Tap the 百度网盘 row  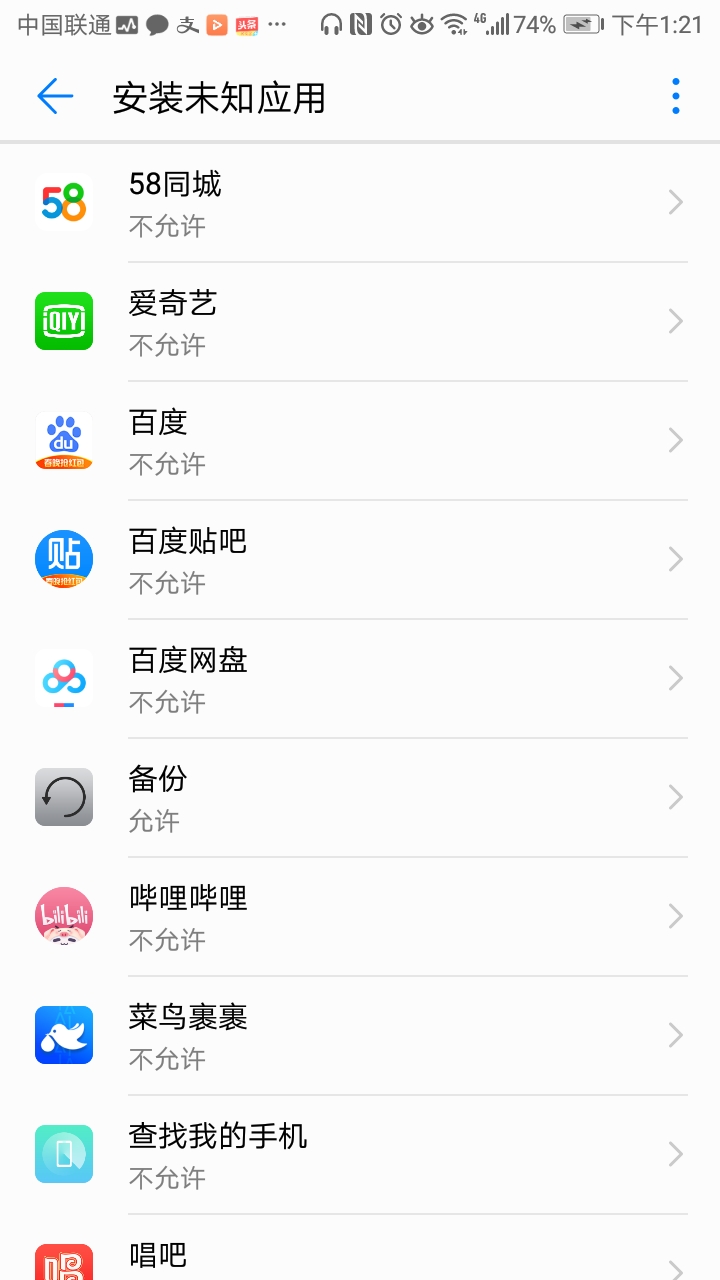pos(360,679)
